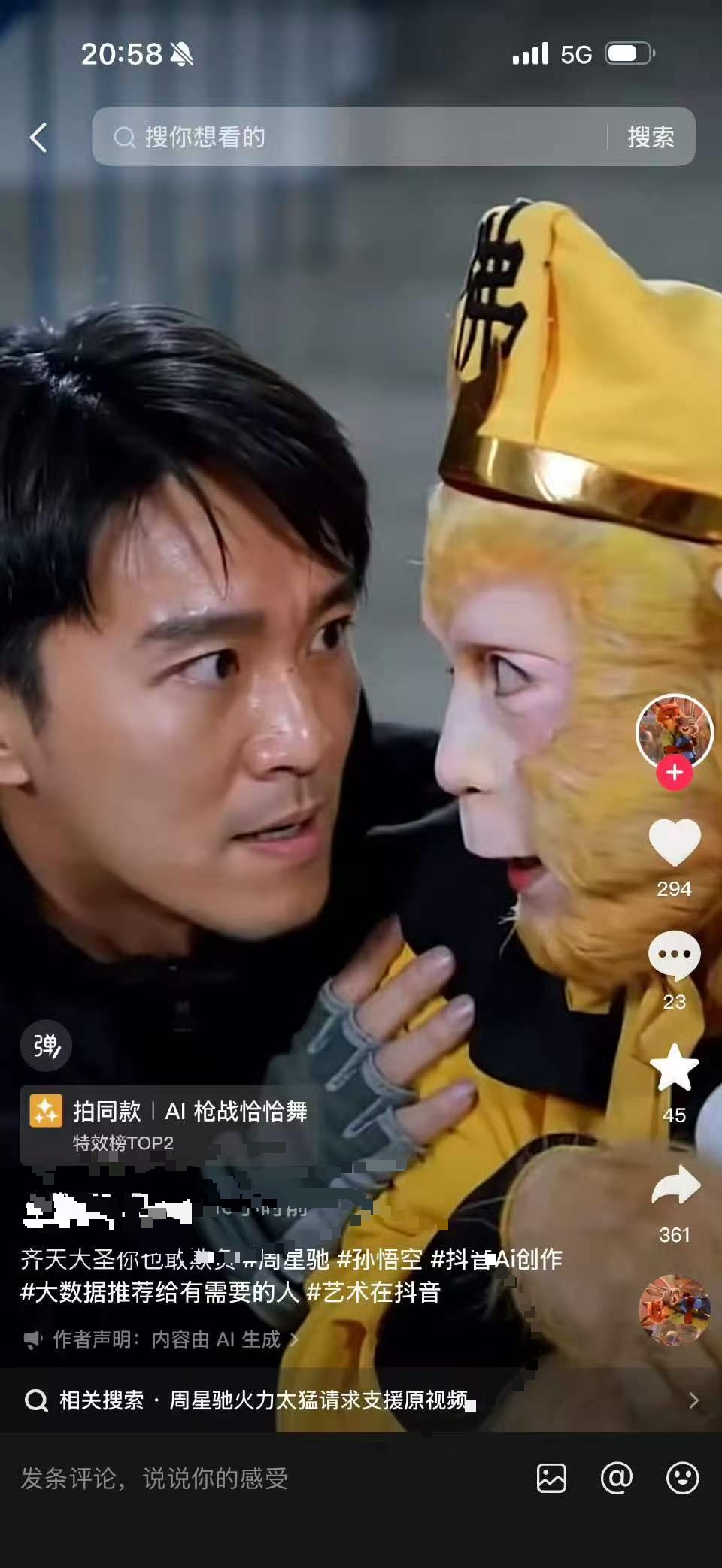Open the creator's profile avatar
This screenshot has height=1568, width=722.
tap(674, 729)
